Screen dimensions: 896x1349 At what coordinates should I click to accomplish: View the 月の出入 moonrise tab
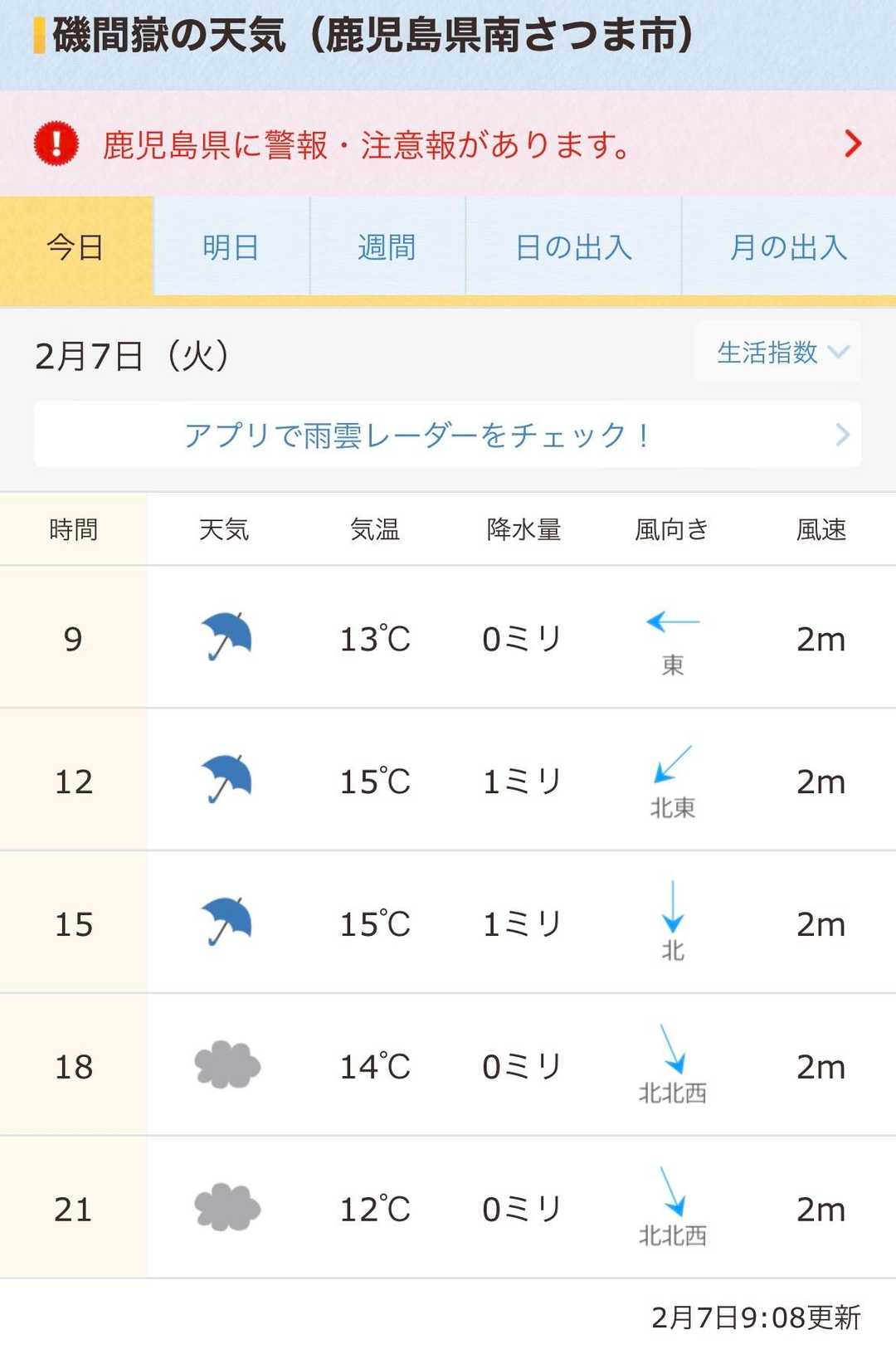[x=788, y=247]
